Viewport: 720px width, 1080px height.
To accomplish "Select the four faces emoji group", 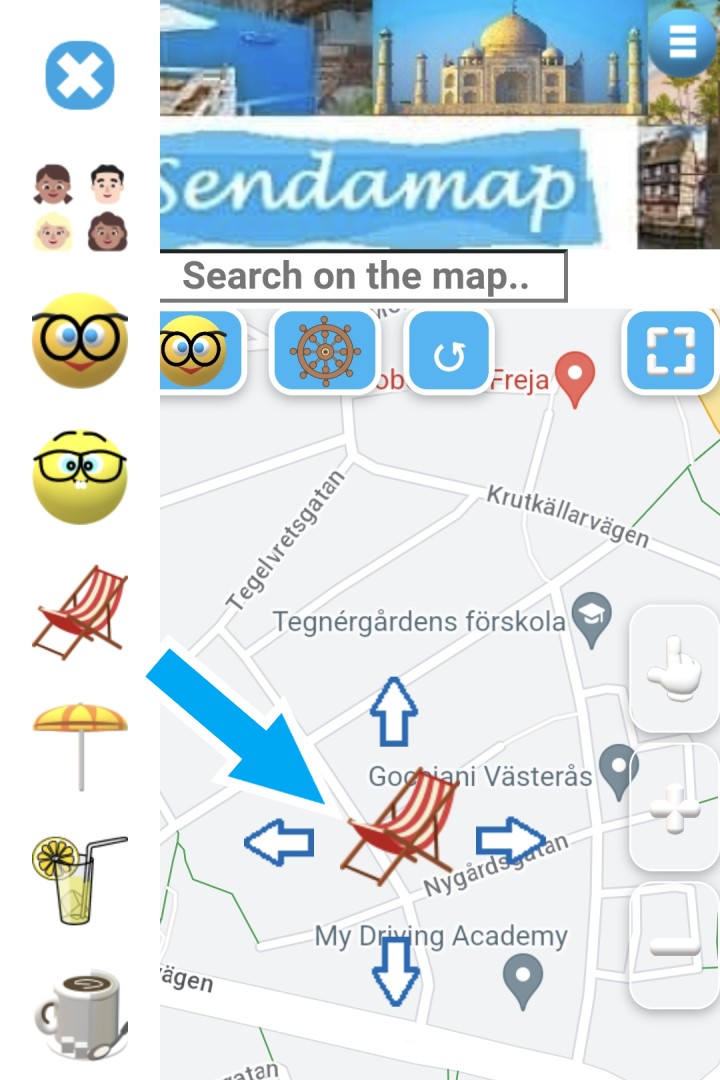I will pyautogui.click(x=80, y=208).
